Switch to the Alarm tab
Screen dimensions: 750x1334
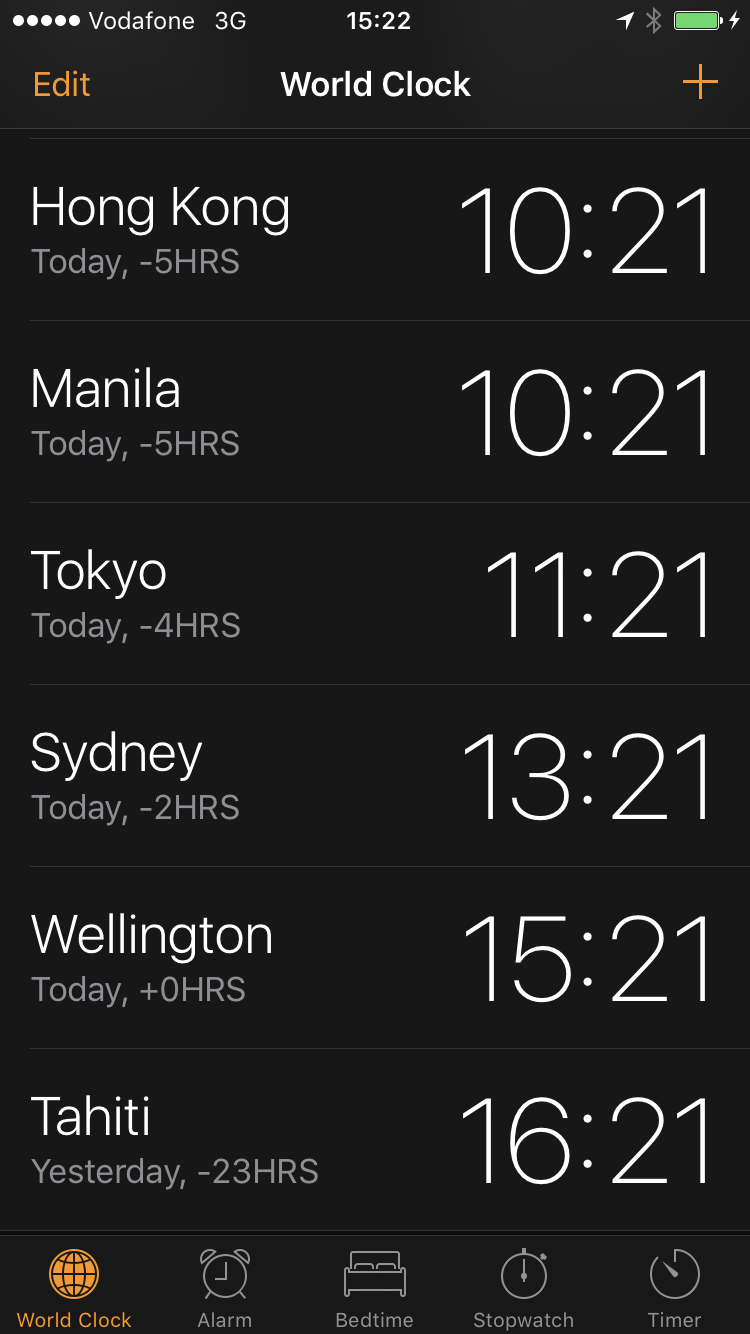coord(225,1289)
